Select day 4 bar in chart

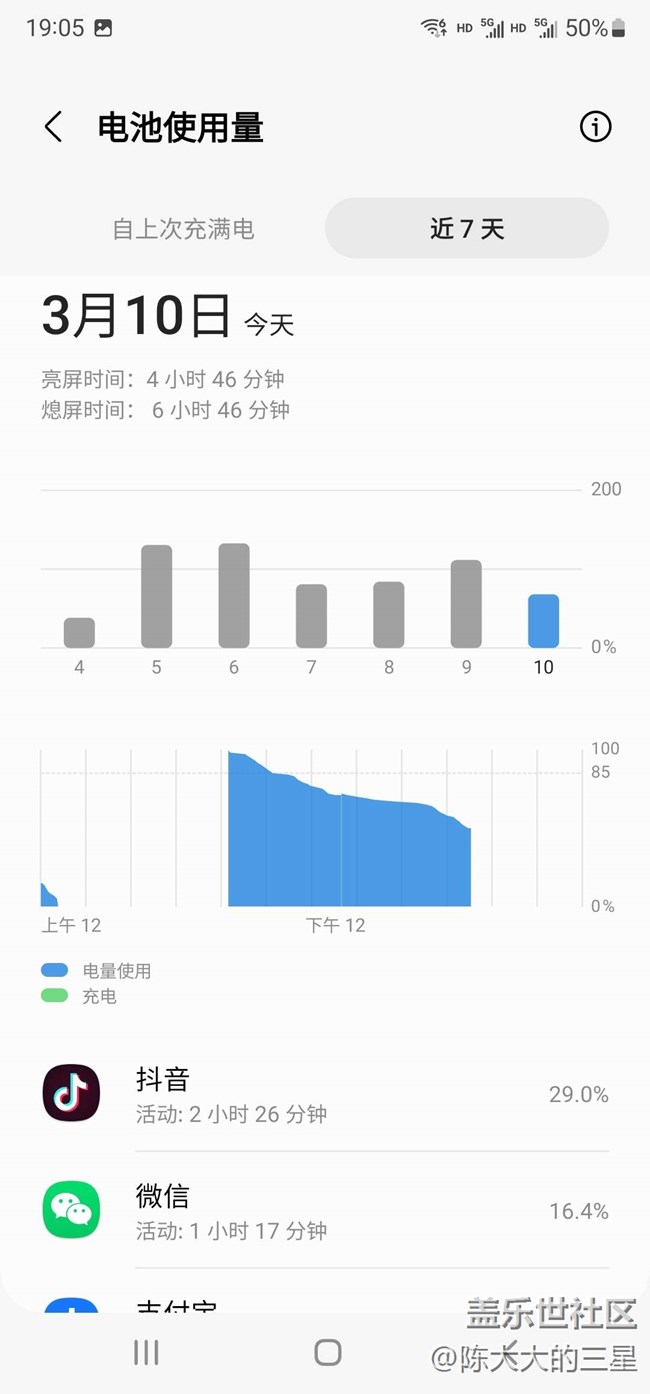tap(79, 633)
